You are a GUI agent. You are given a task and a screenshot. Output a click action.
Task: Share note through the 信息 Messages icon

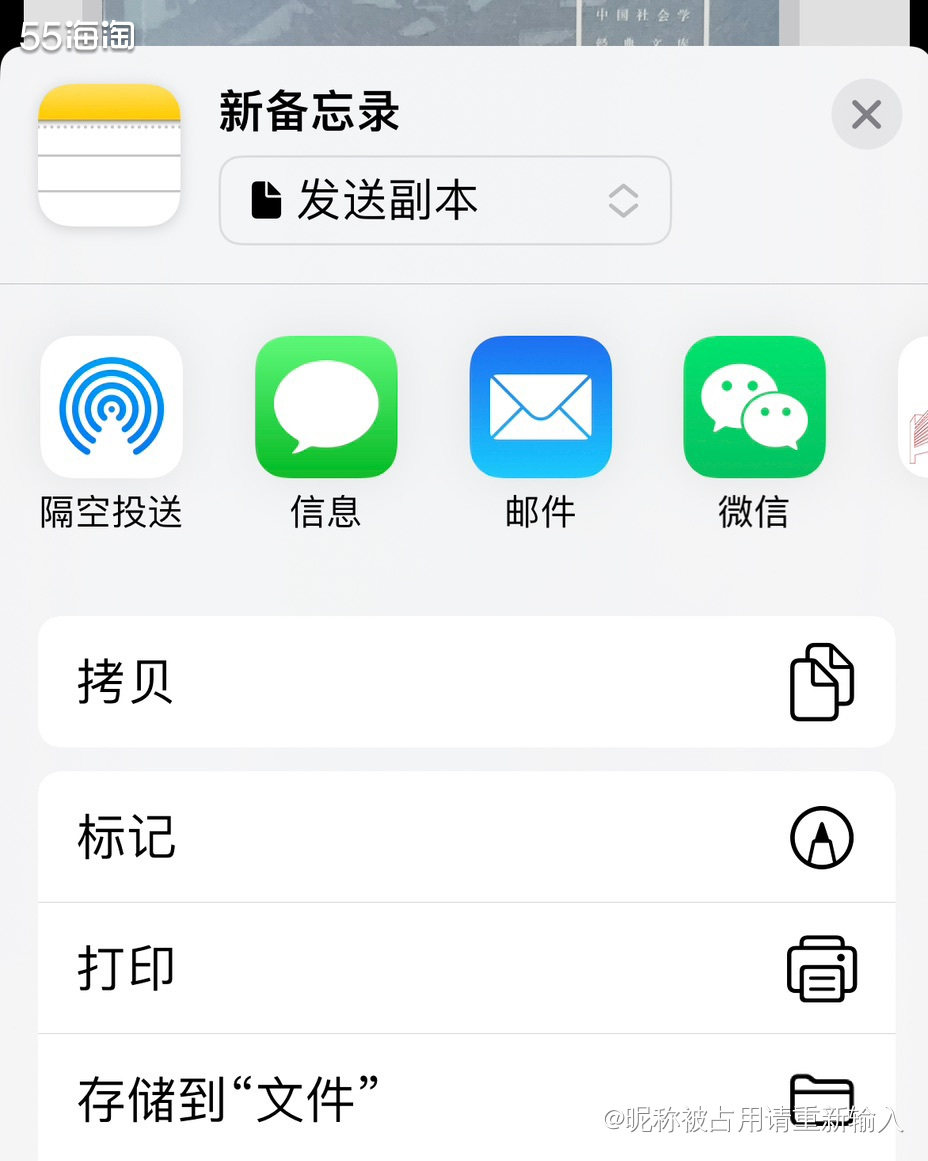pos(326,406)
